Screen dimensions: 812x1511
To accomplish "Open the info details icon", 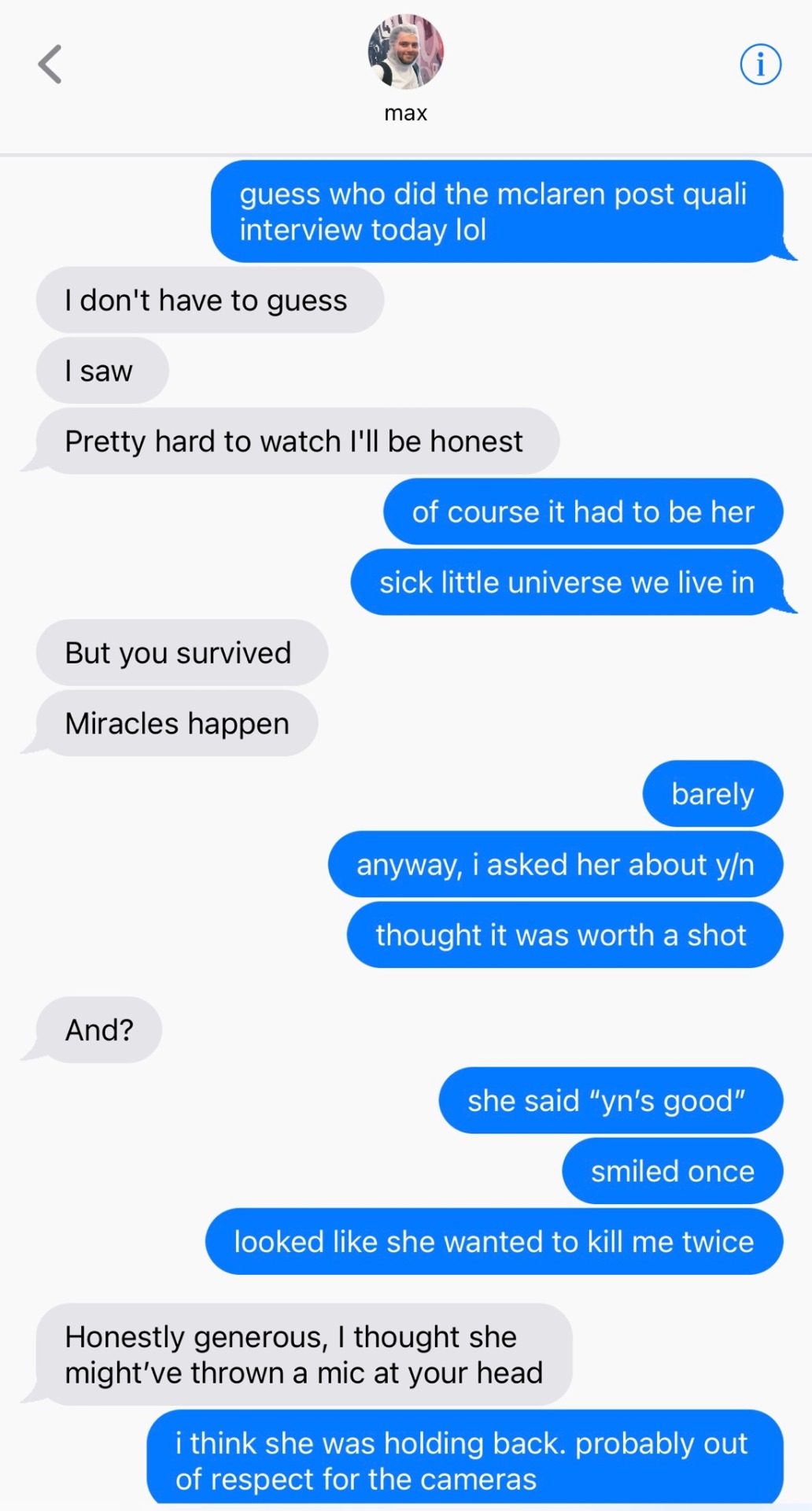I will pos(760,65).
